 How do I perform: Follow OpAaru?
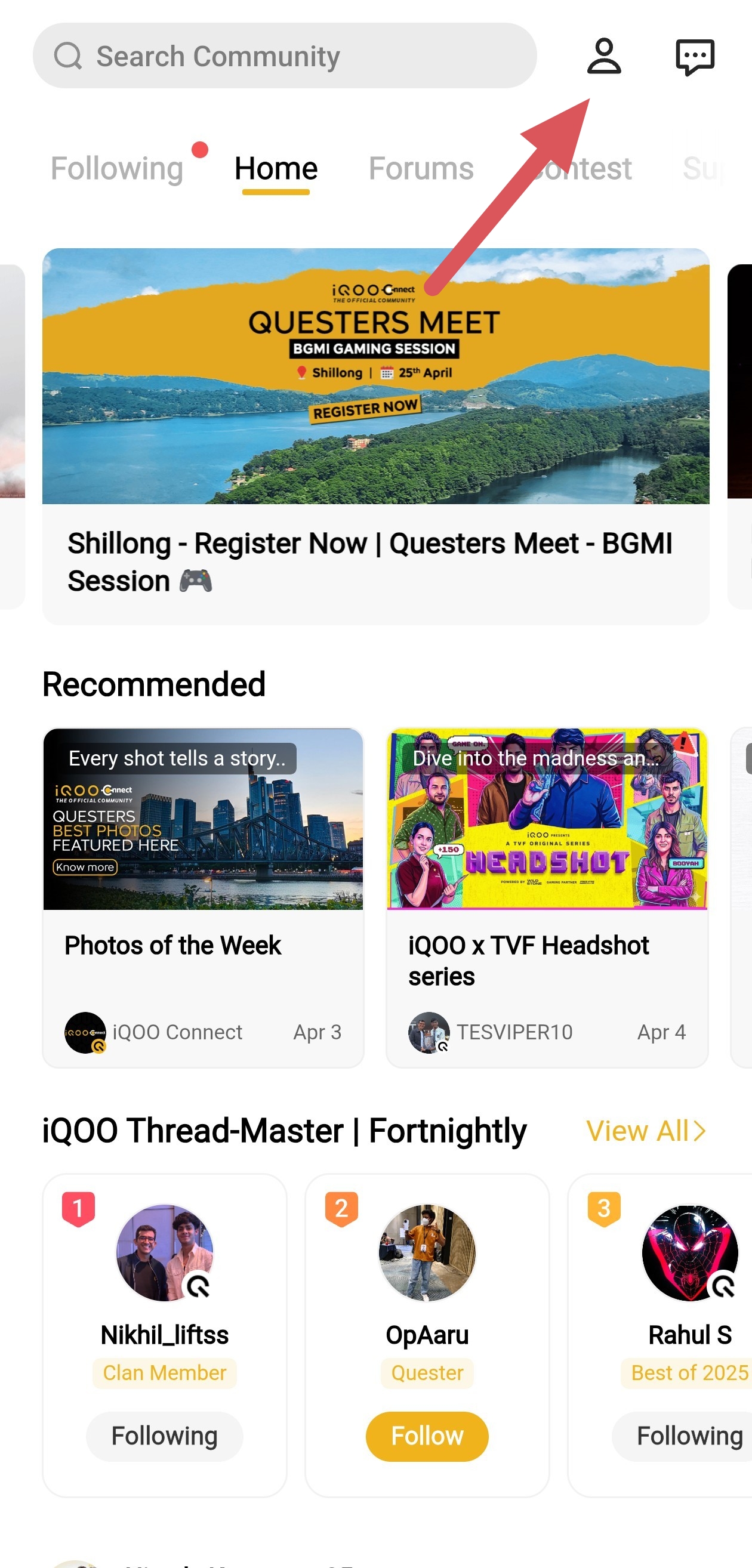tap(427, 1436)
